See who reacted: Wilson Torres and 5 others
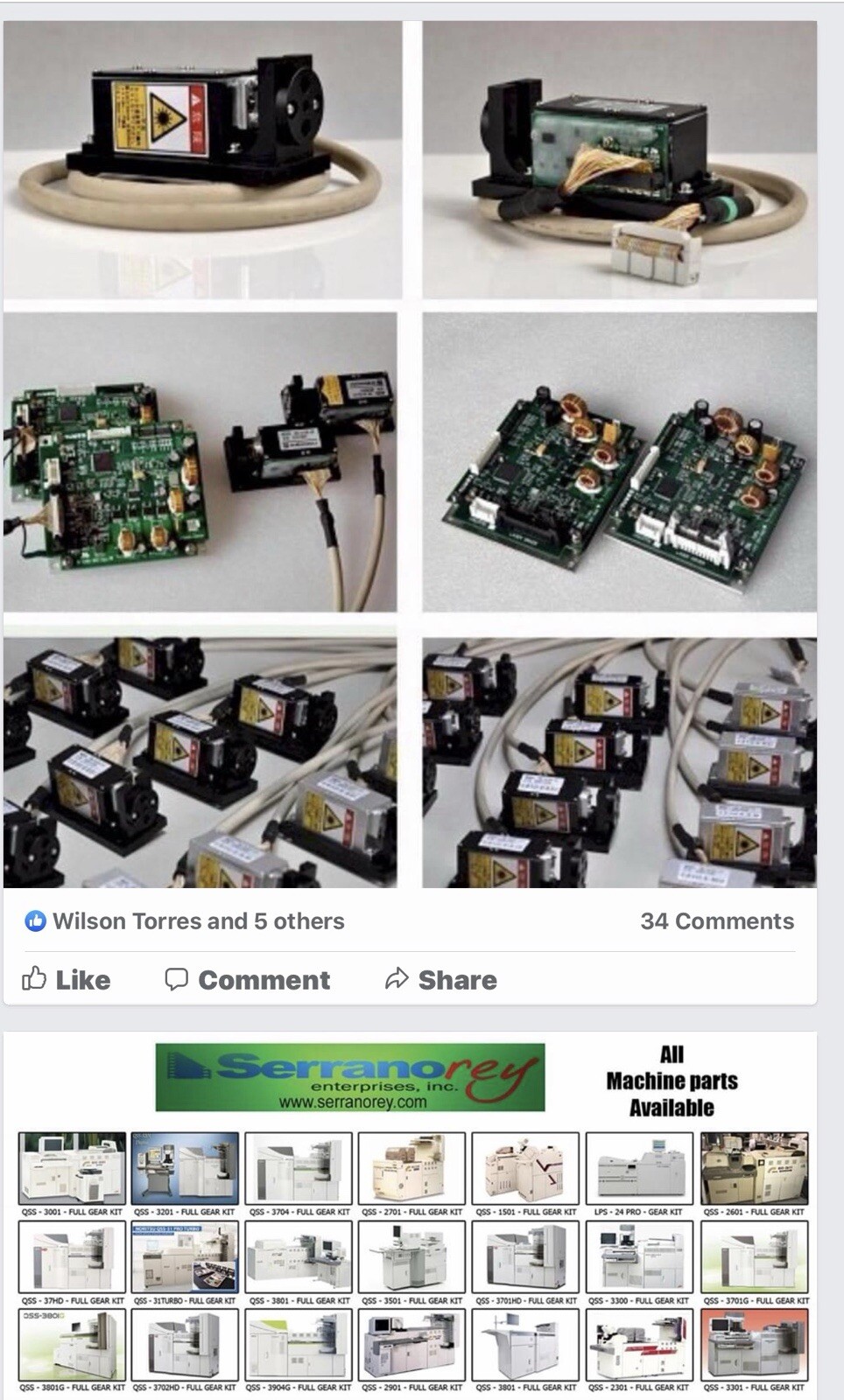The width and height of the screenshot is (844, 1400). [198, 921]
